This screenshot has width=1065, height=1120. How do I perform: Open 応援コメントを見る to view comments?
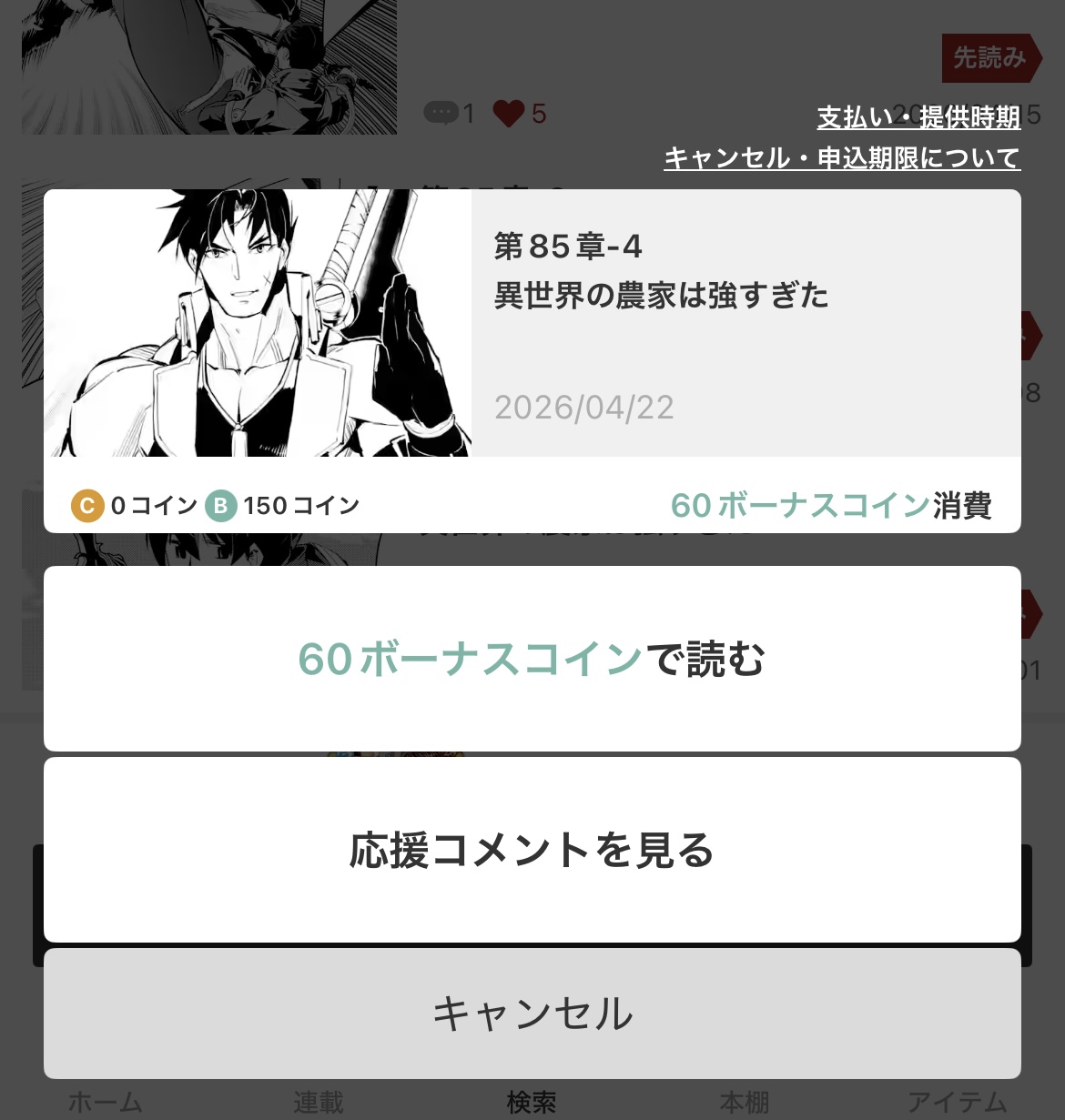coord(532,850)
